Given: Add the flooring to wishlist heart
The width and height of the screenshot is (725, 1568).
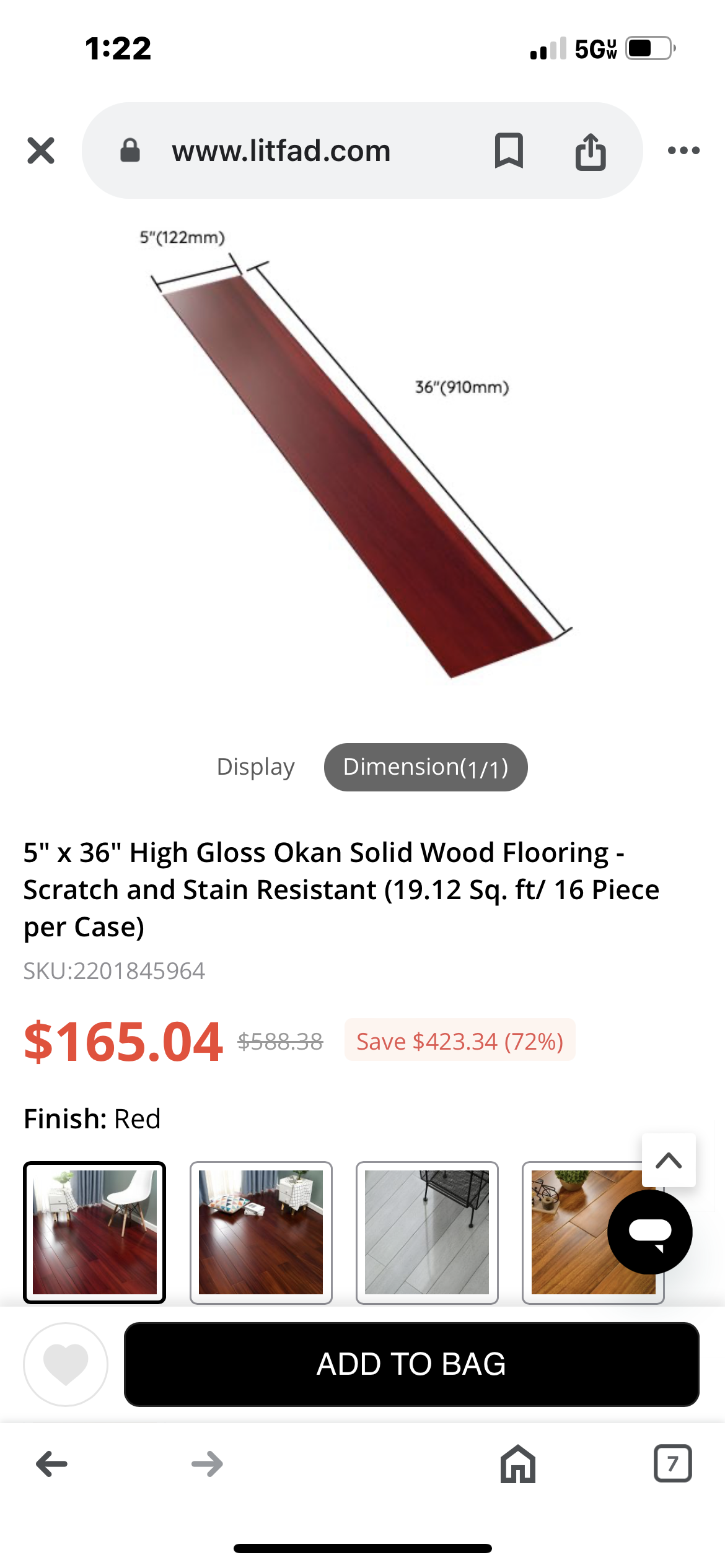Looking at the screenshot, I should (66, 1364).
